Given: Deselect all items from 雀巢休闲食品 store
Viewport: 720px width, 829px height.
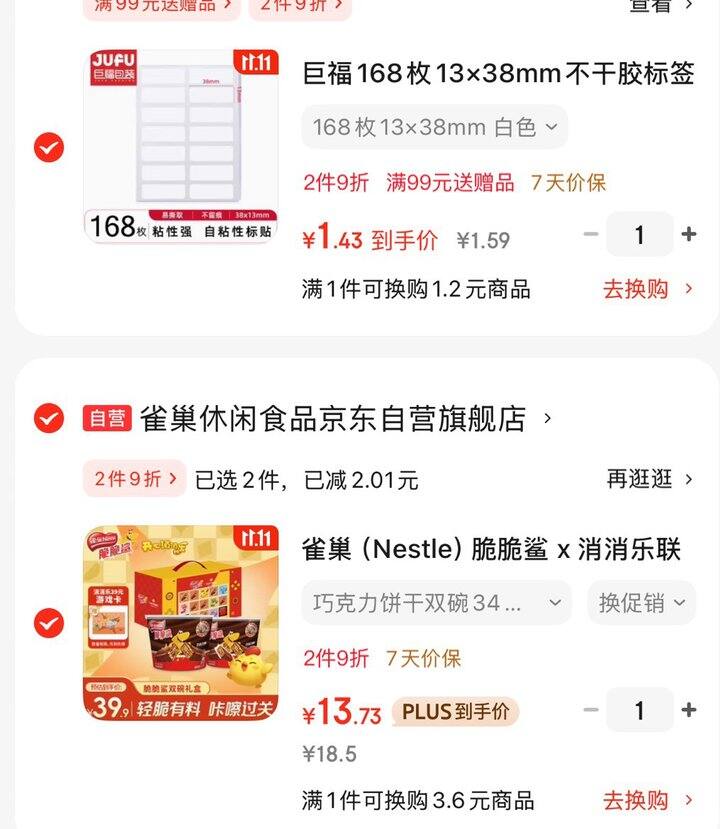Looking at the screenshot, I should pyautogui.click(x=49, y=418).
